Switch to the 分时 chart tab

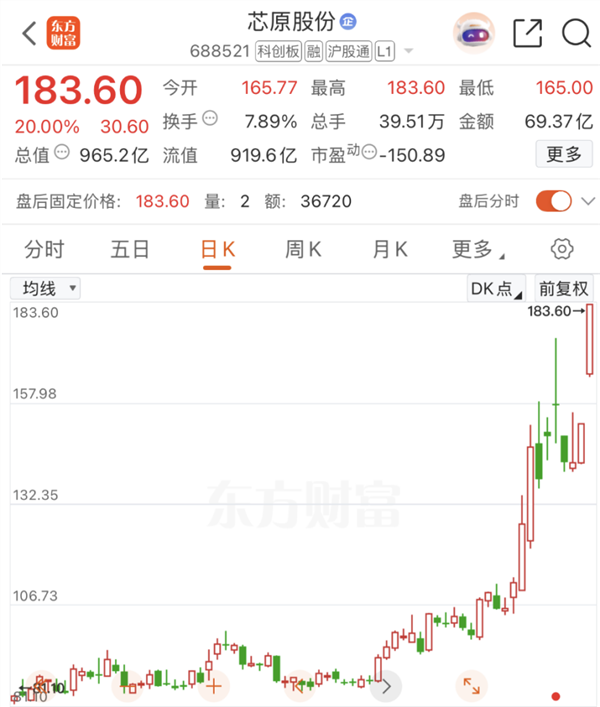coord(43,249)
